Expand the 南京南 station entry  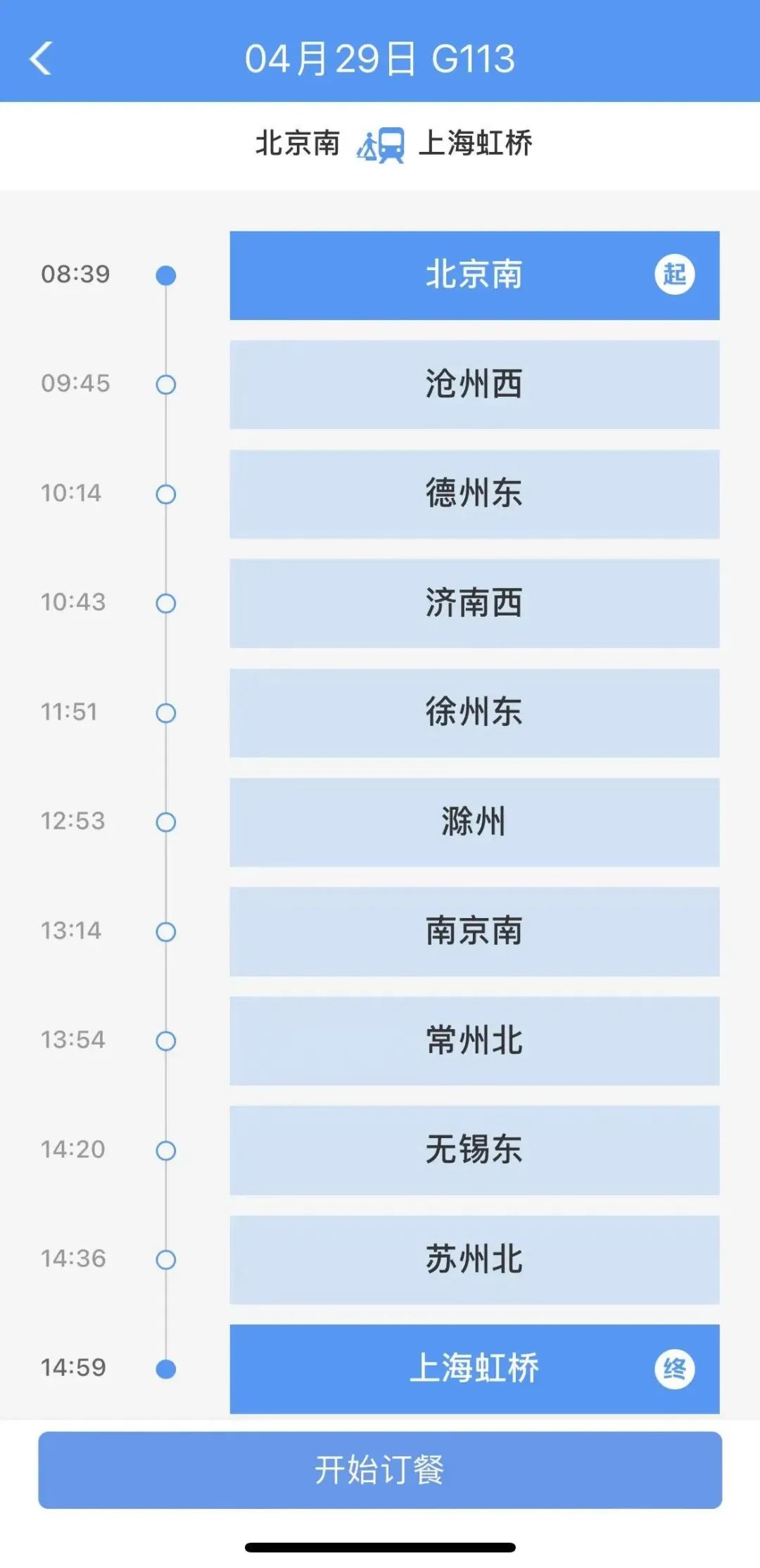475,931
